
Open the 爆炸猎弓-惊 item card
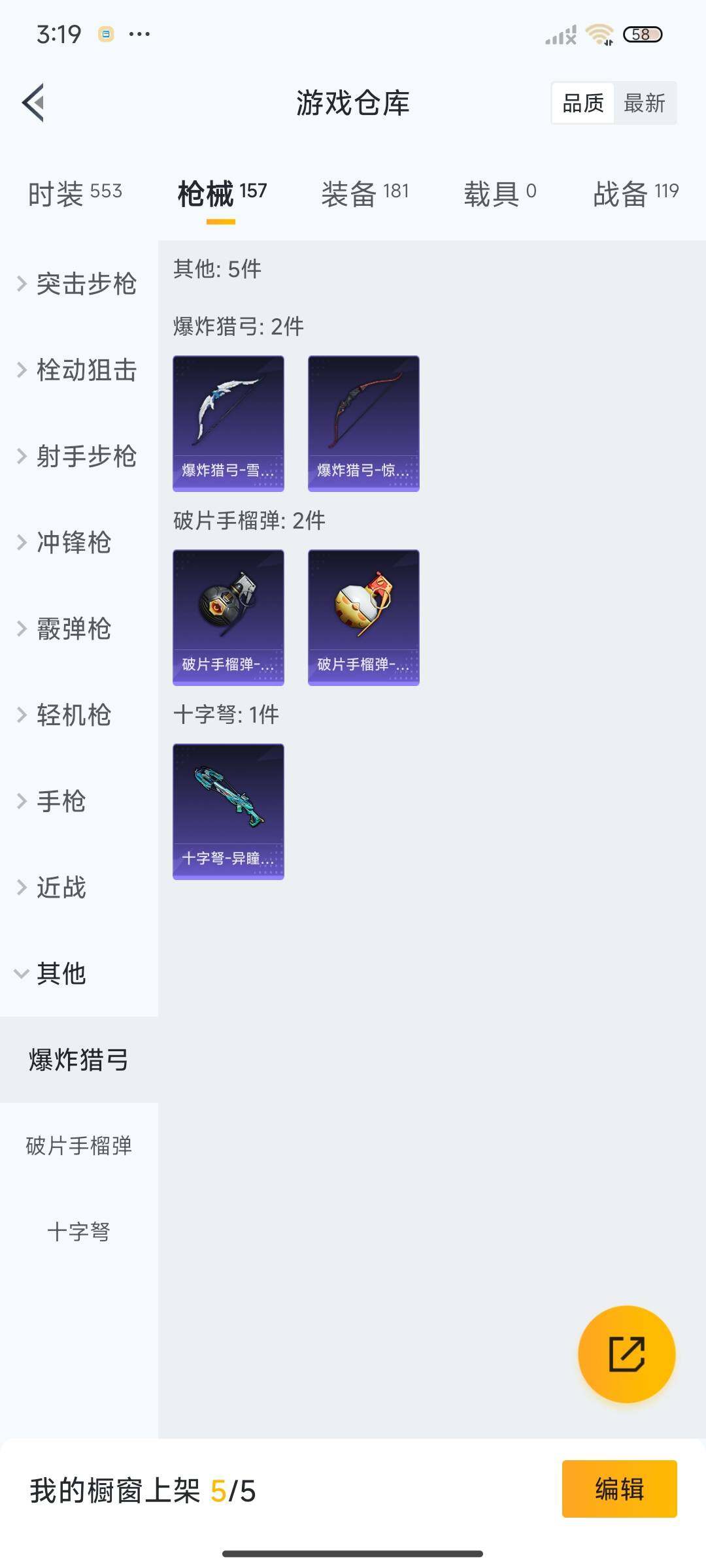pyautogui.click(x=363, y=423)
